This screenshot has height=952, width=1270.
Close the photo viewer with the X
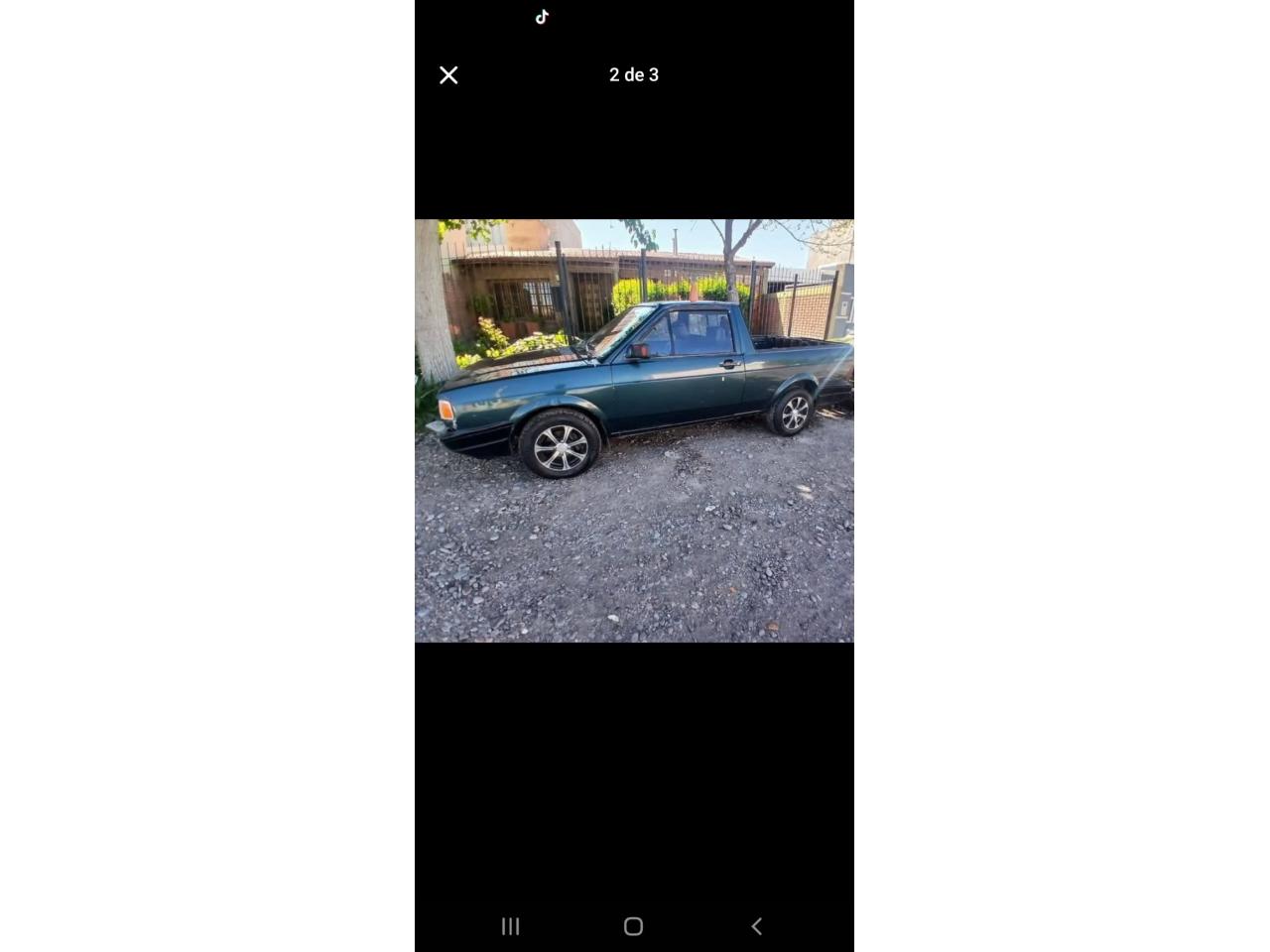click(x=448, y=75)
